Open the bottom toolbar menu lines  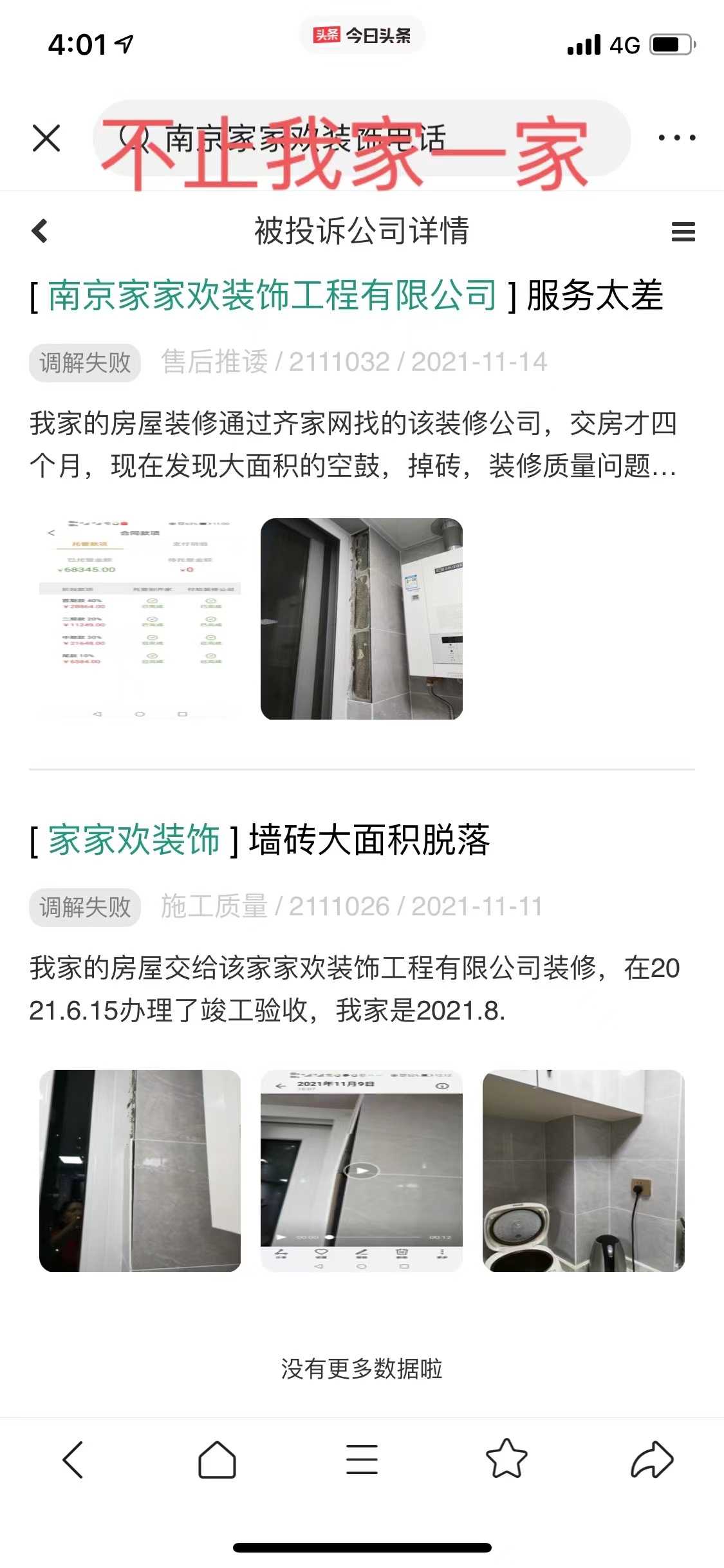coord(362,1459)
